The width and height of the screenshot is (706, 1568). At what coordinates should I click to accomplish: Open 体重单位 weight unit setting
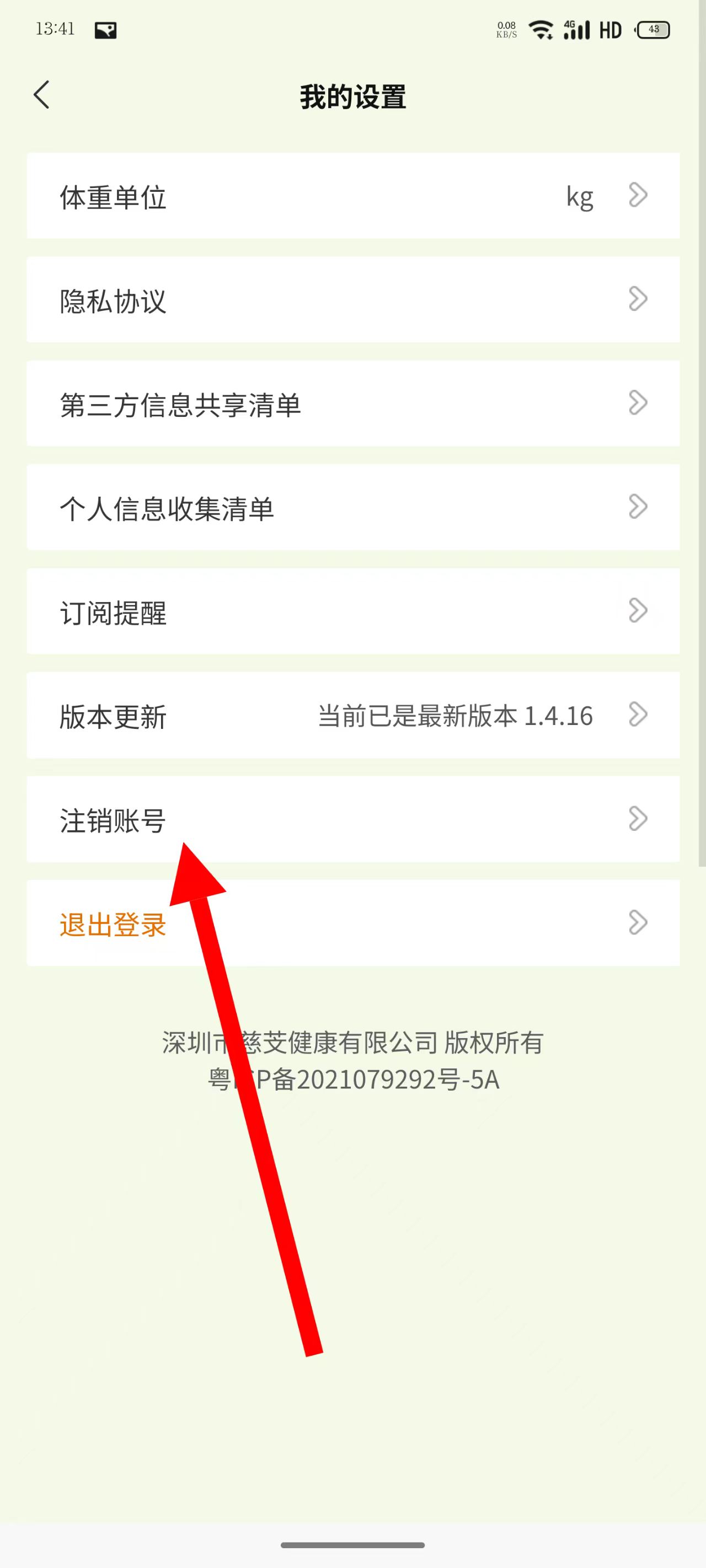[x=352, y=196]
